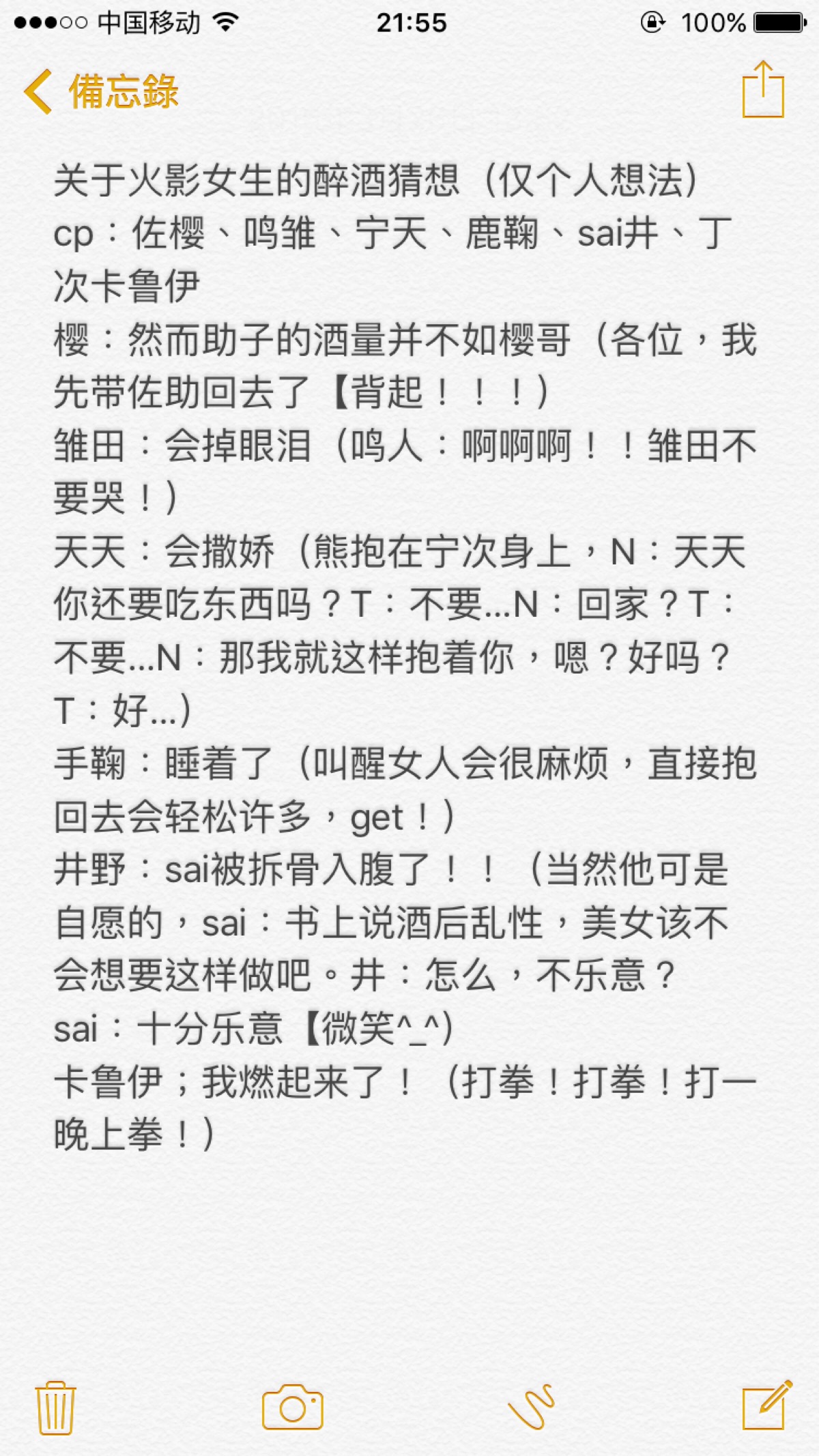Delete this note with the trash icon
Image resolution: width=819 pixels, height=1456 pixels.
pos(55,1407)
